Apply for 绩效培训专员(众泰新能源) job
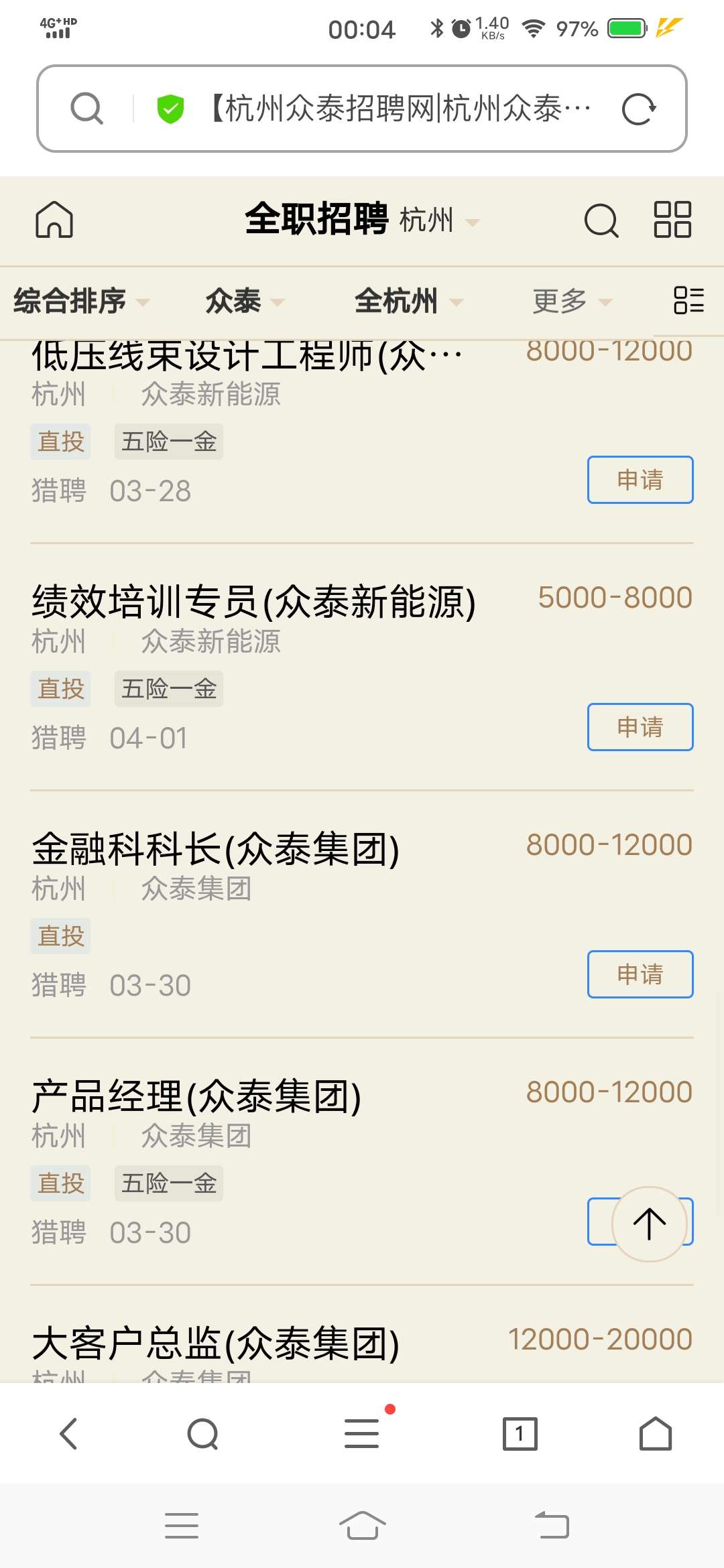 (640, 727)
